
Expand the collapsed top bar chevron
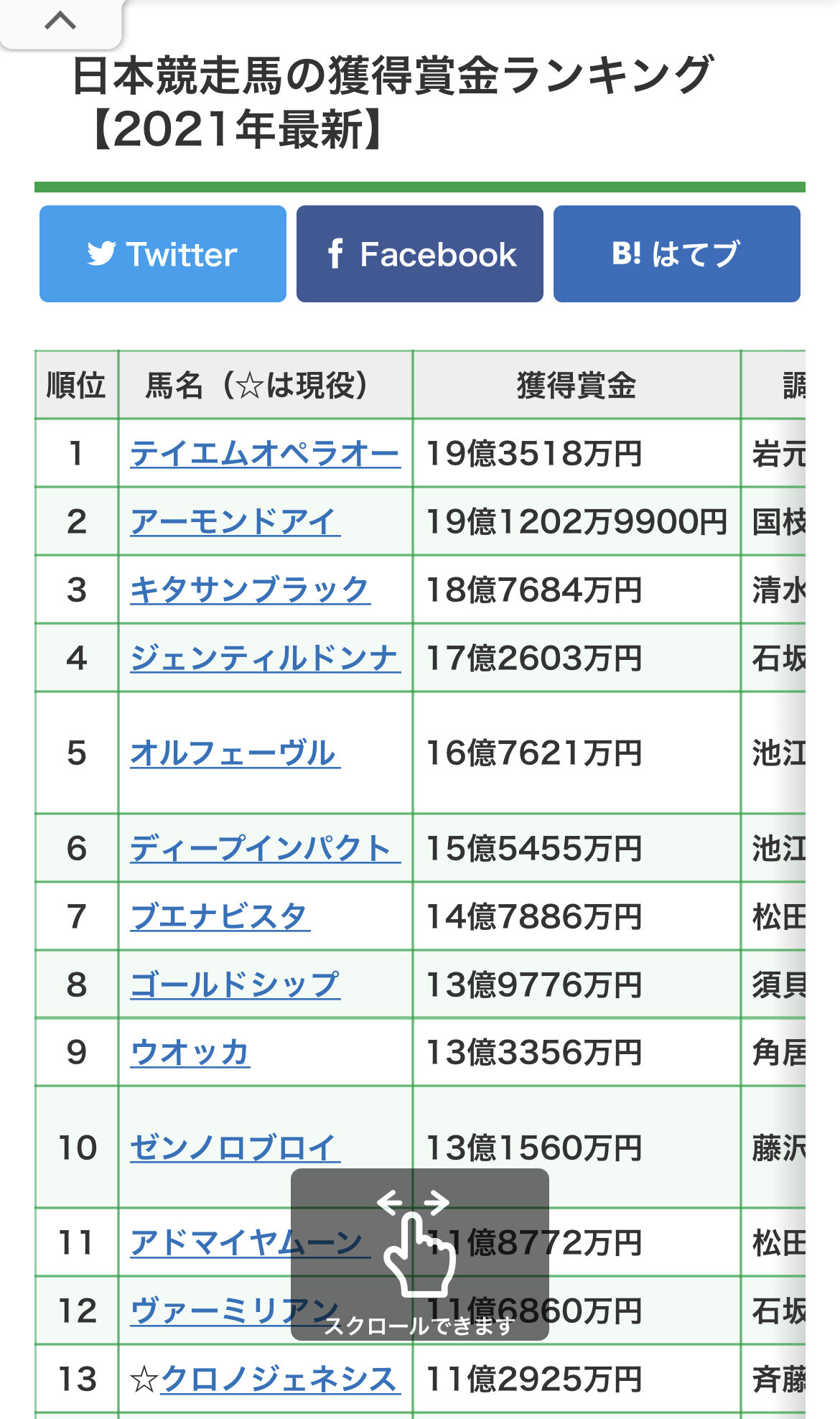coord(60,22)
